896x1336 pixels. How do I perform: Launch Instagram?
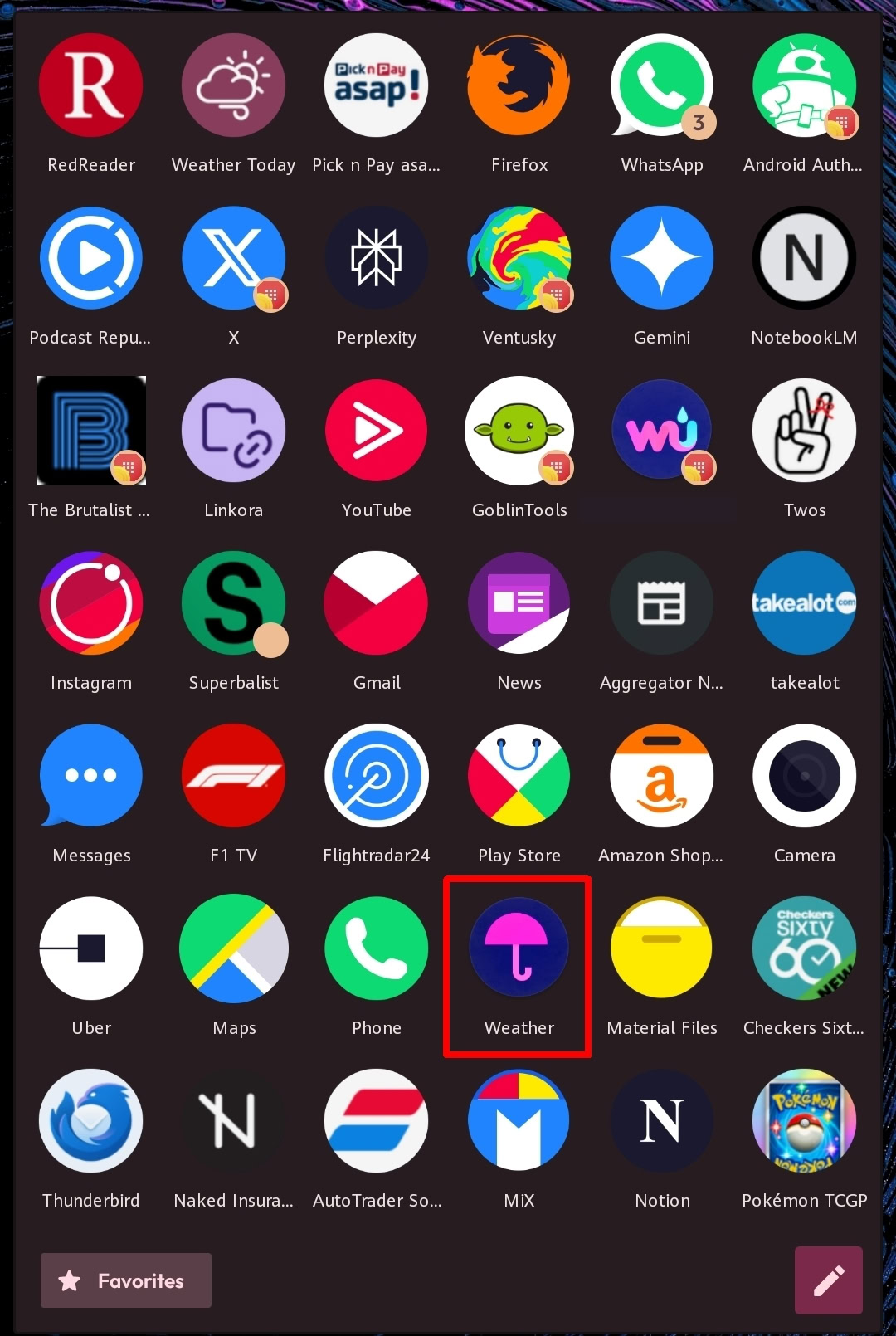(91, 603)
